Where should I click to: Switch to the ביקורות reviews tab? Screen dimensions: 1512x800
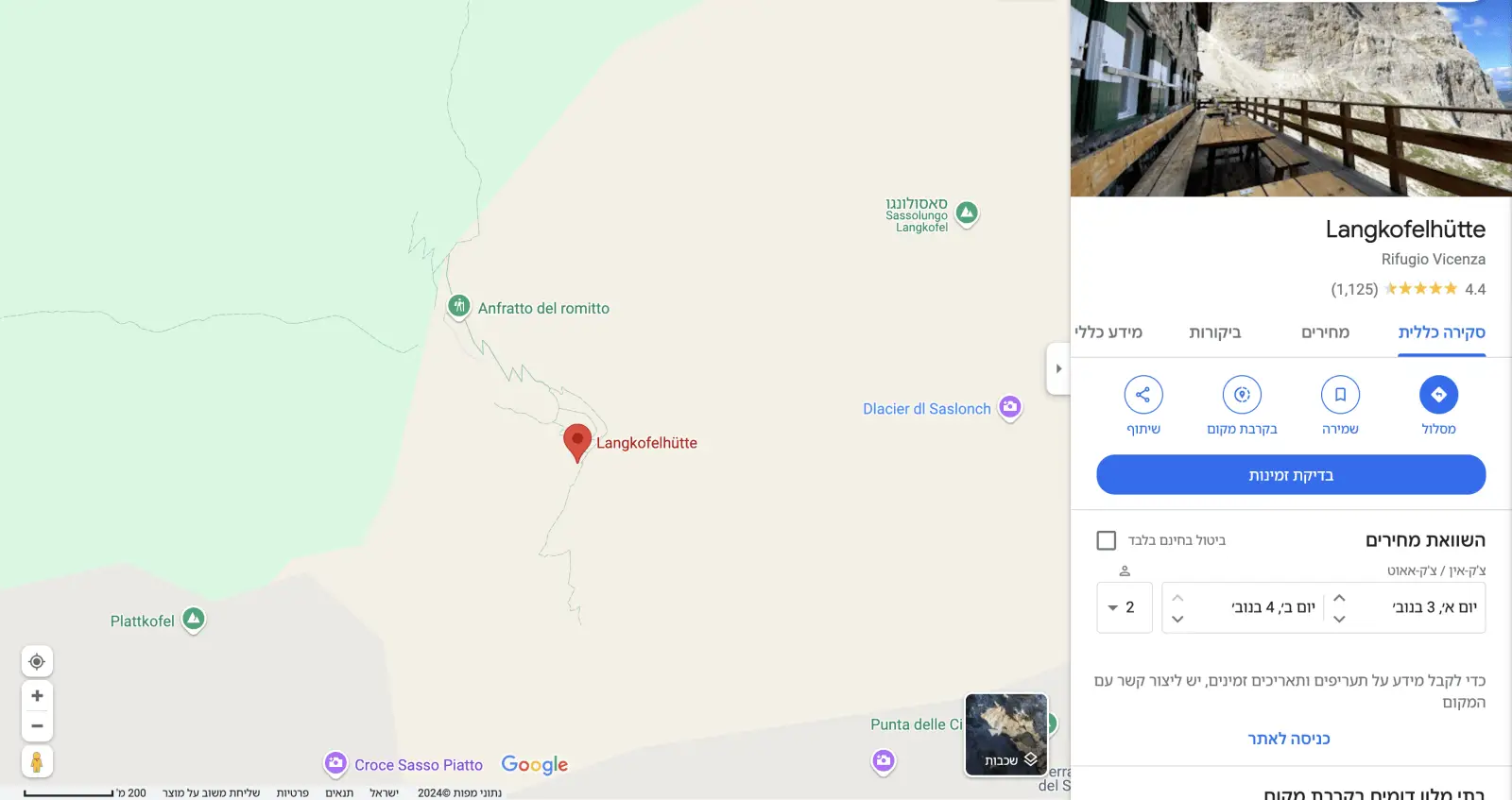pyautogui.click(x=1214, y=332)
